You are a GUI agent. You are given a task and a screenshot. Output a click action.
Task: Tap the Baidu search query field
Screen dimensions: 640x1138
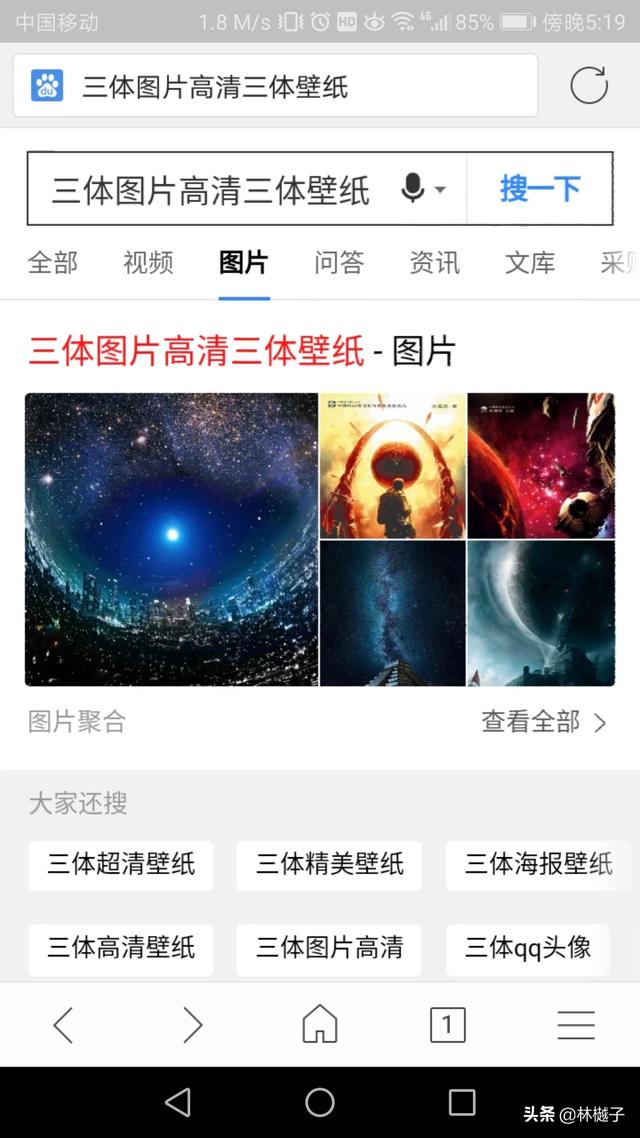pos(212,189)
